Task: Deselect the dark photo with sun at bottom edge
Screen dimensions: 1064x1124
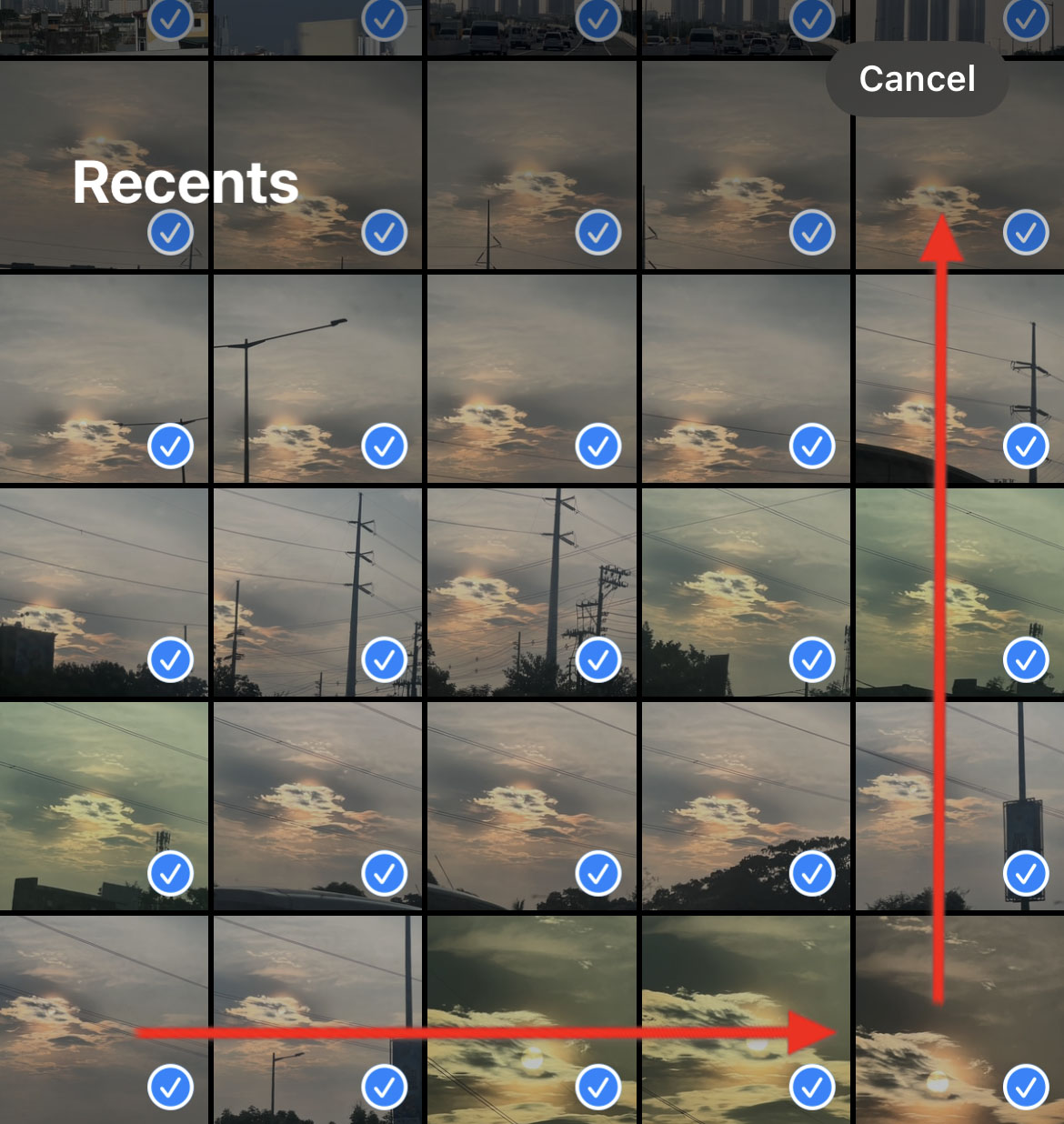Action: 1026,1087
